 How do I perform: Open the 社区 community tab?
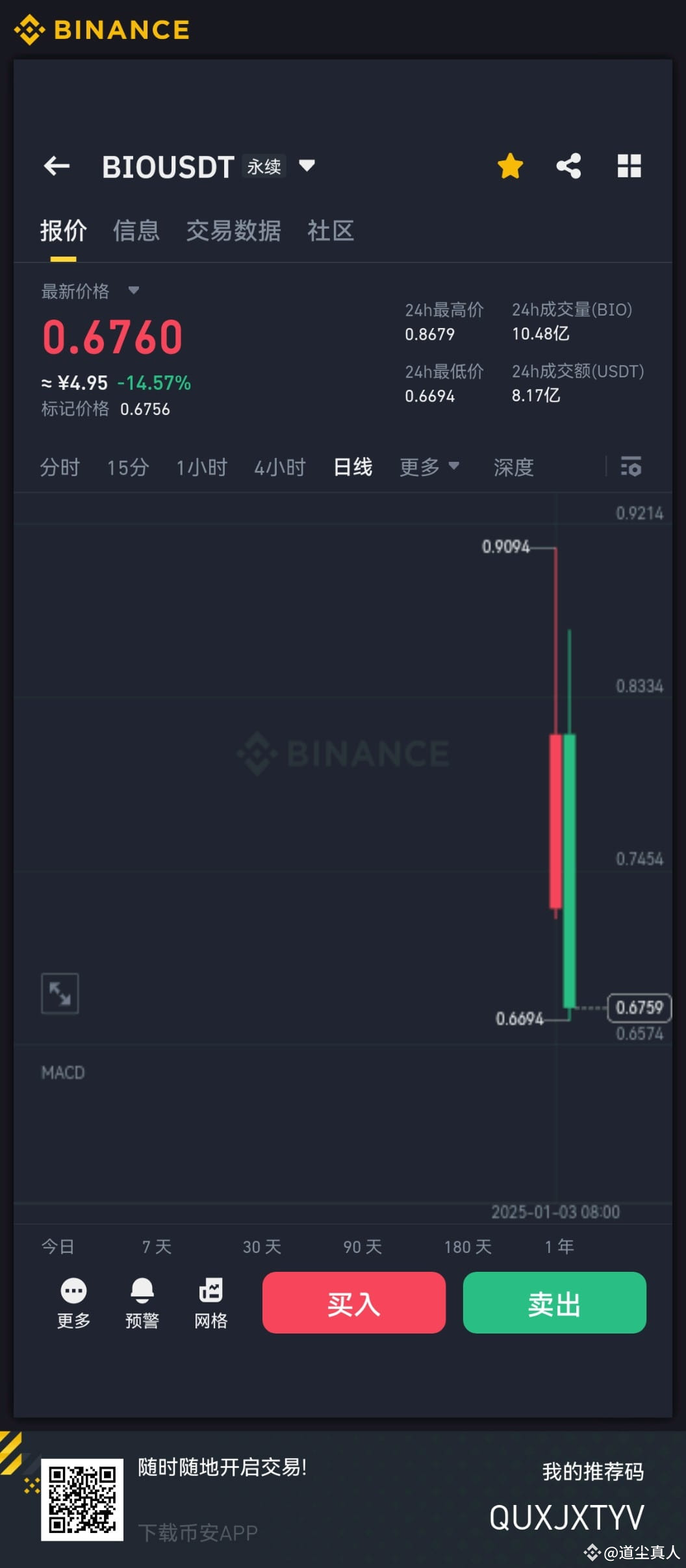pos(329,231)
